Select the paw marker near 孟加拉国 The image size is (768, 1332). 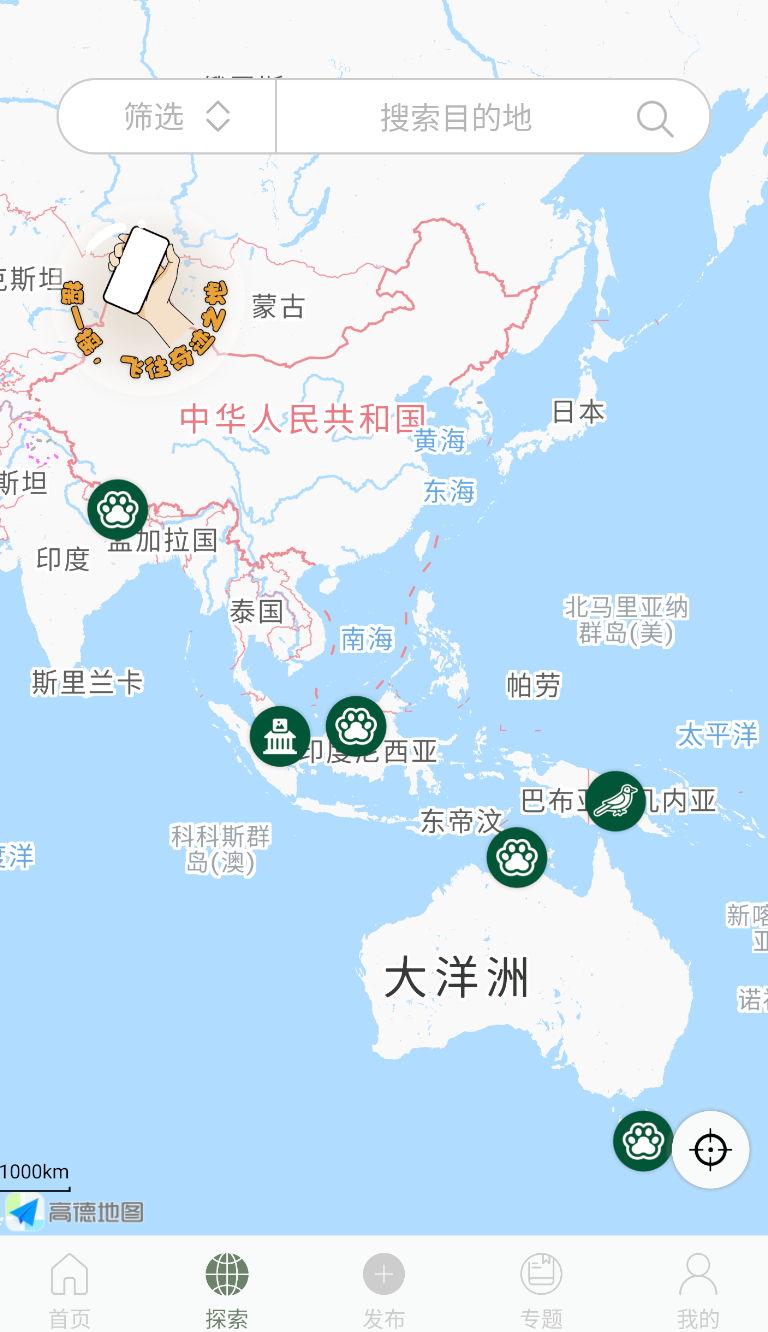pyautogui.click(x=118, y=509)
